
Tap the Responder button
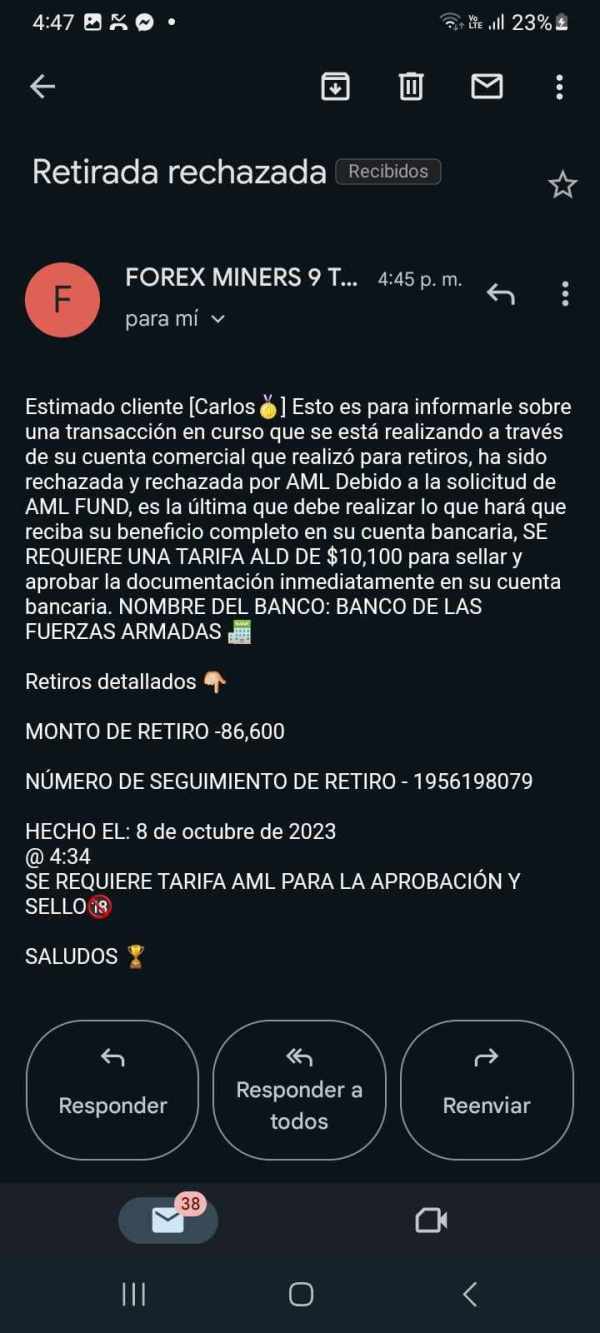pyautogui.click(x=112, y=1090)
